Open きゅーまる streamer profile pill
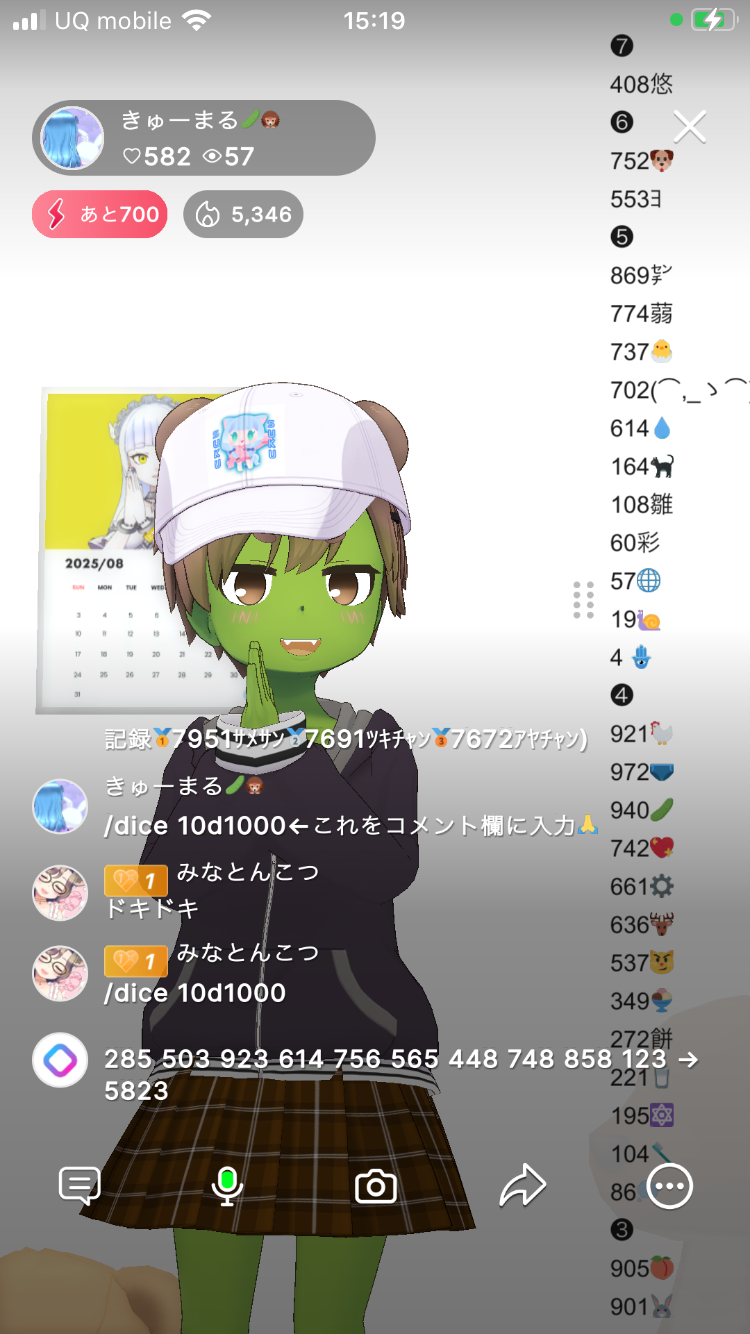Image resolution: width=750 pixels, height=1334 pixels. [204, 138]
